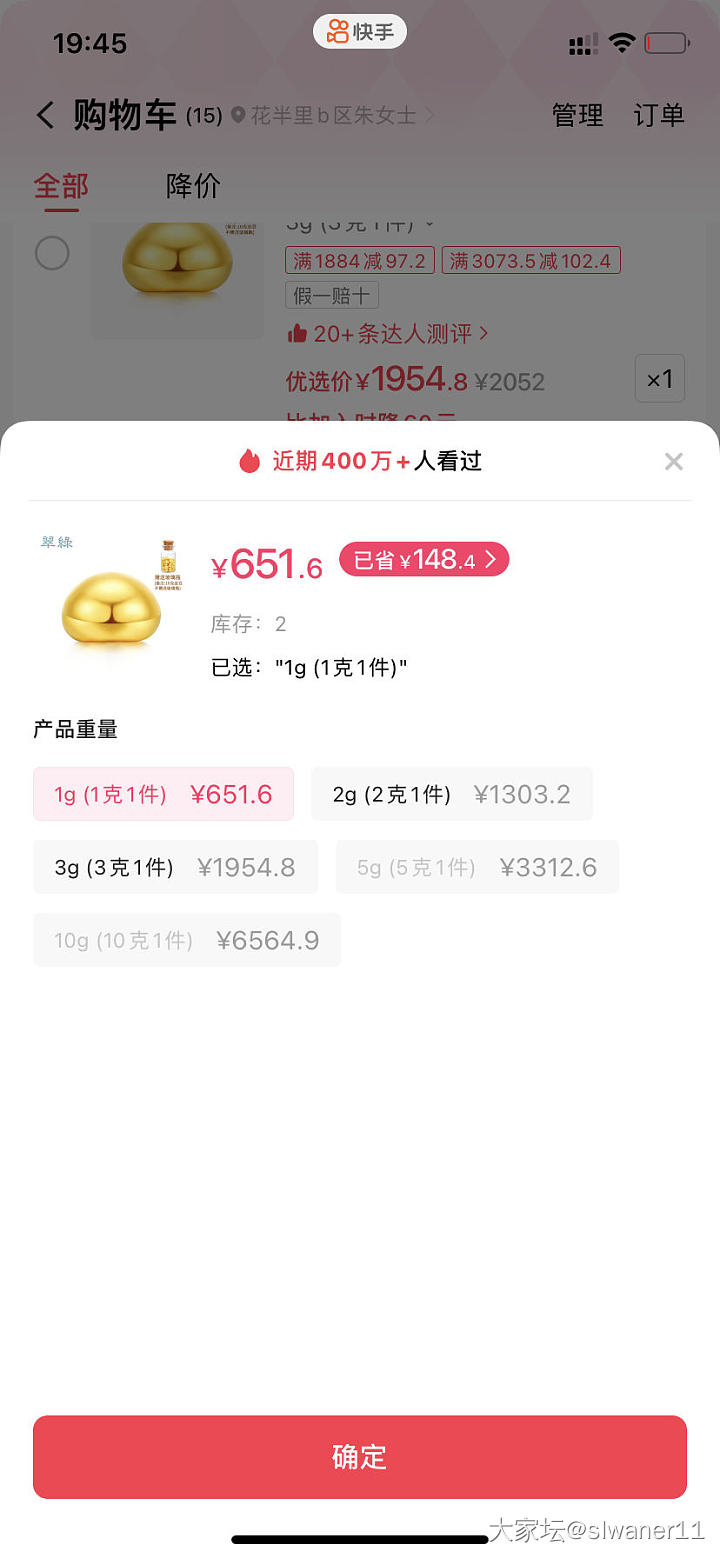
Task: Pick the 3g (3克1件) weight
Action: (175, 867)
